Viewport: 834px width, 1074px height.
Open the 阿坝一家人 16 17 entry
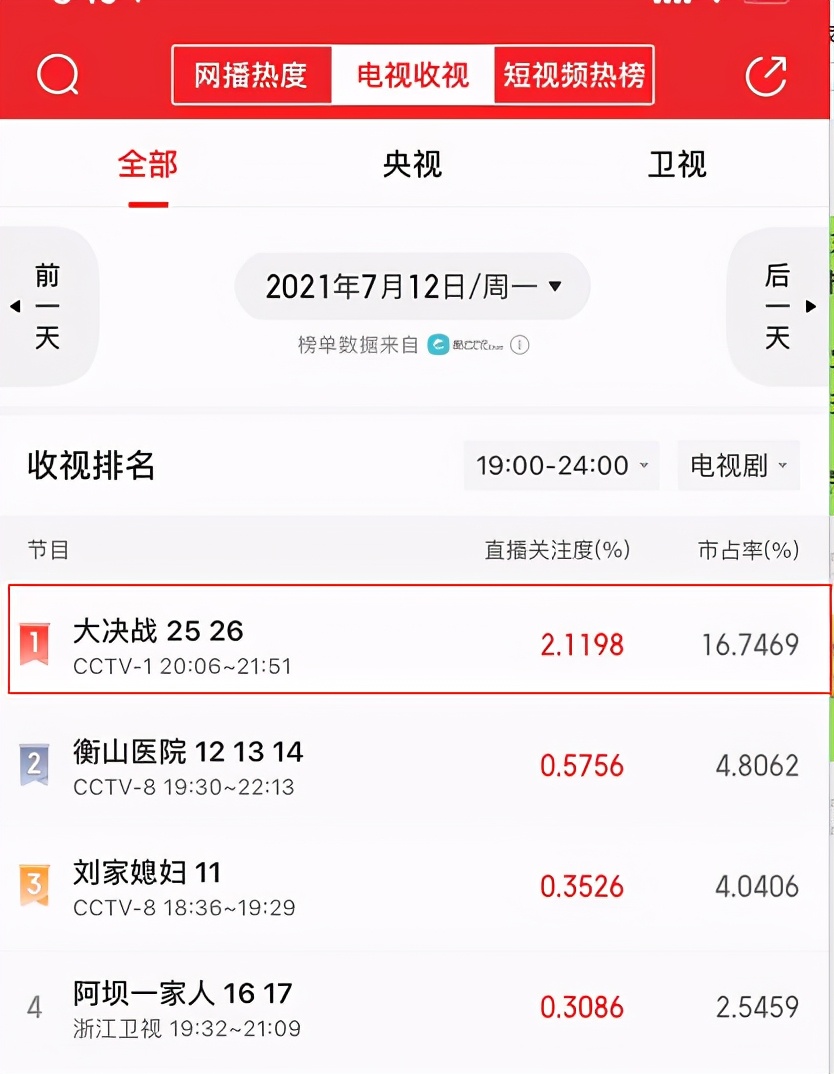click(420, 1006)
